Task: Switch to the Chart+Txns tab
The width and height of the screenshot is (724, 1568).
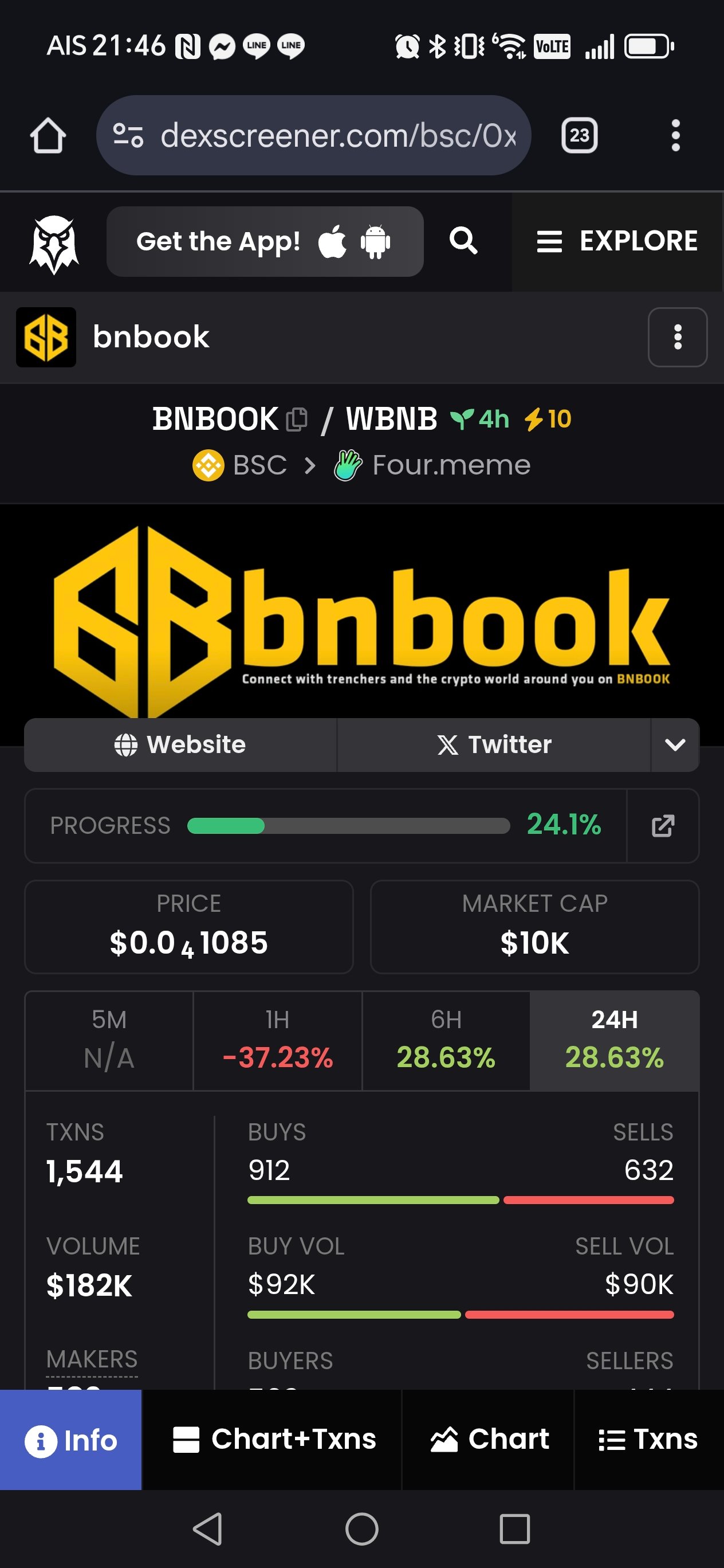Action: tap(274, 1440)
